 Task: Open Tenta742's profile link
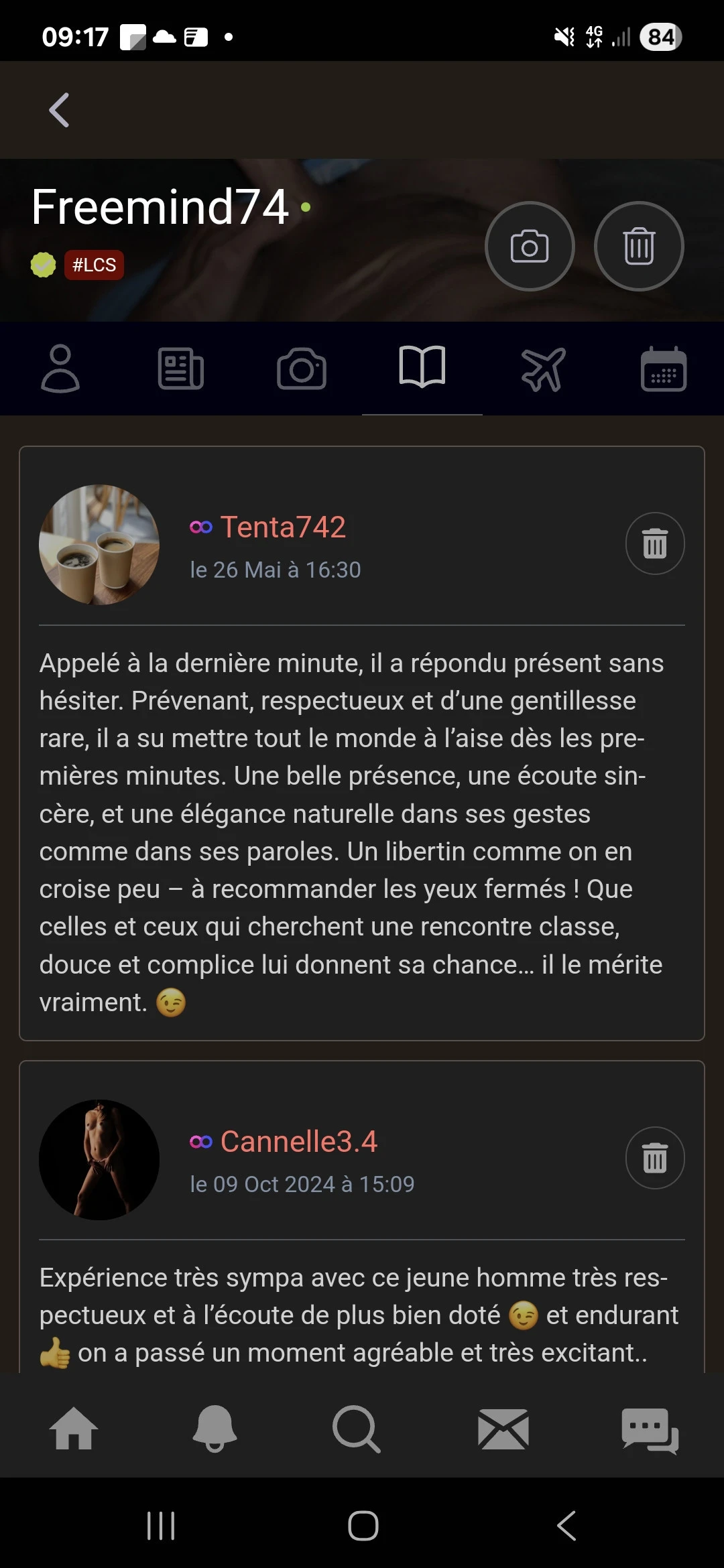pos(284,527)
